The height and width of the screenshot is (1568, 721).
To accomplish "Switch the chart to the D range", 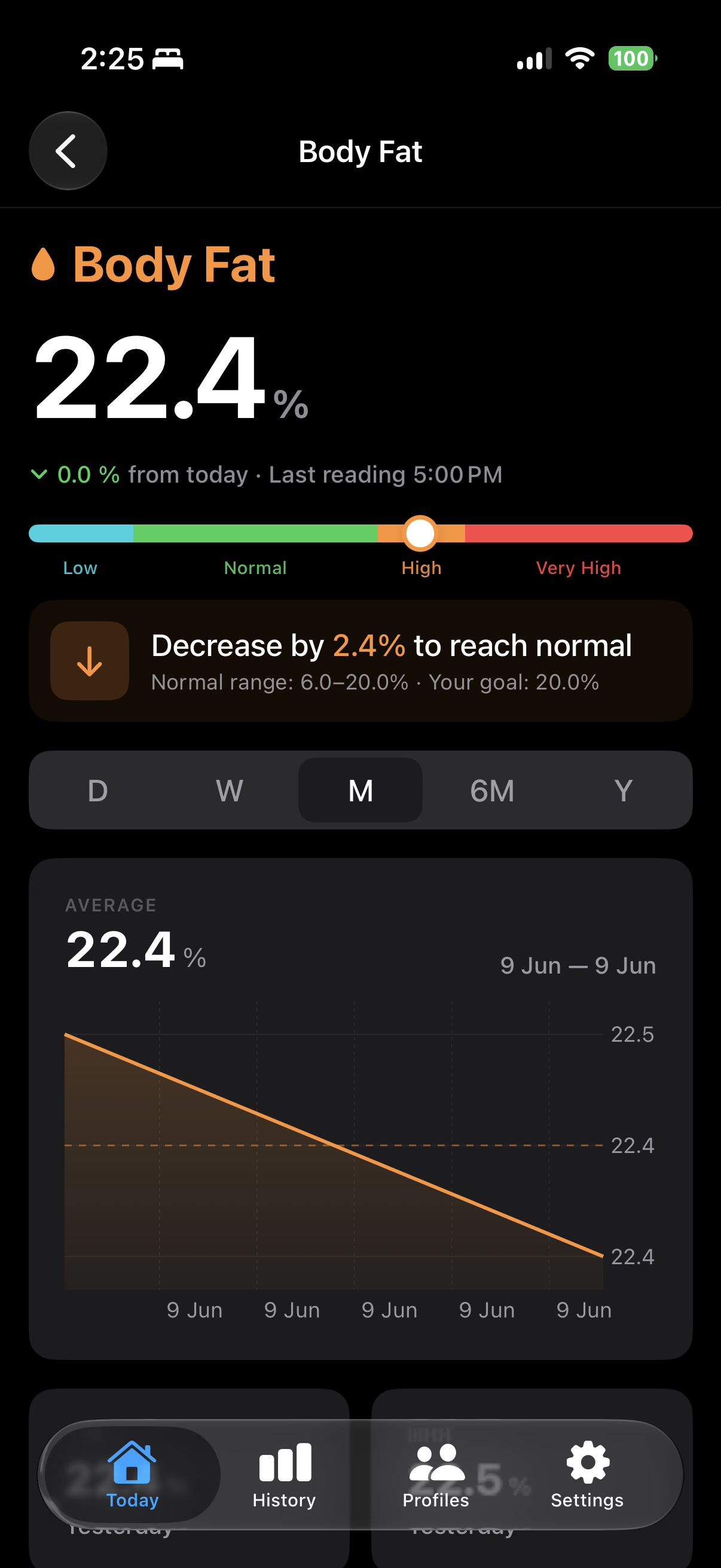I will point(97,790).
